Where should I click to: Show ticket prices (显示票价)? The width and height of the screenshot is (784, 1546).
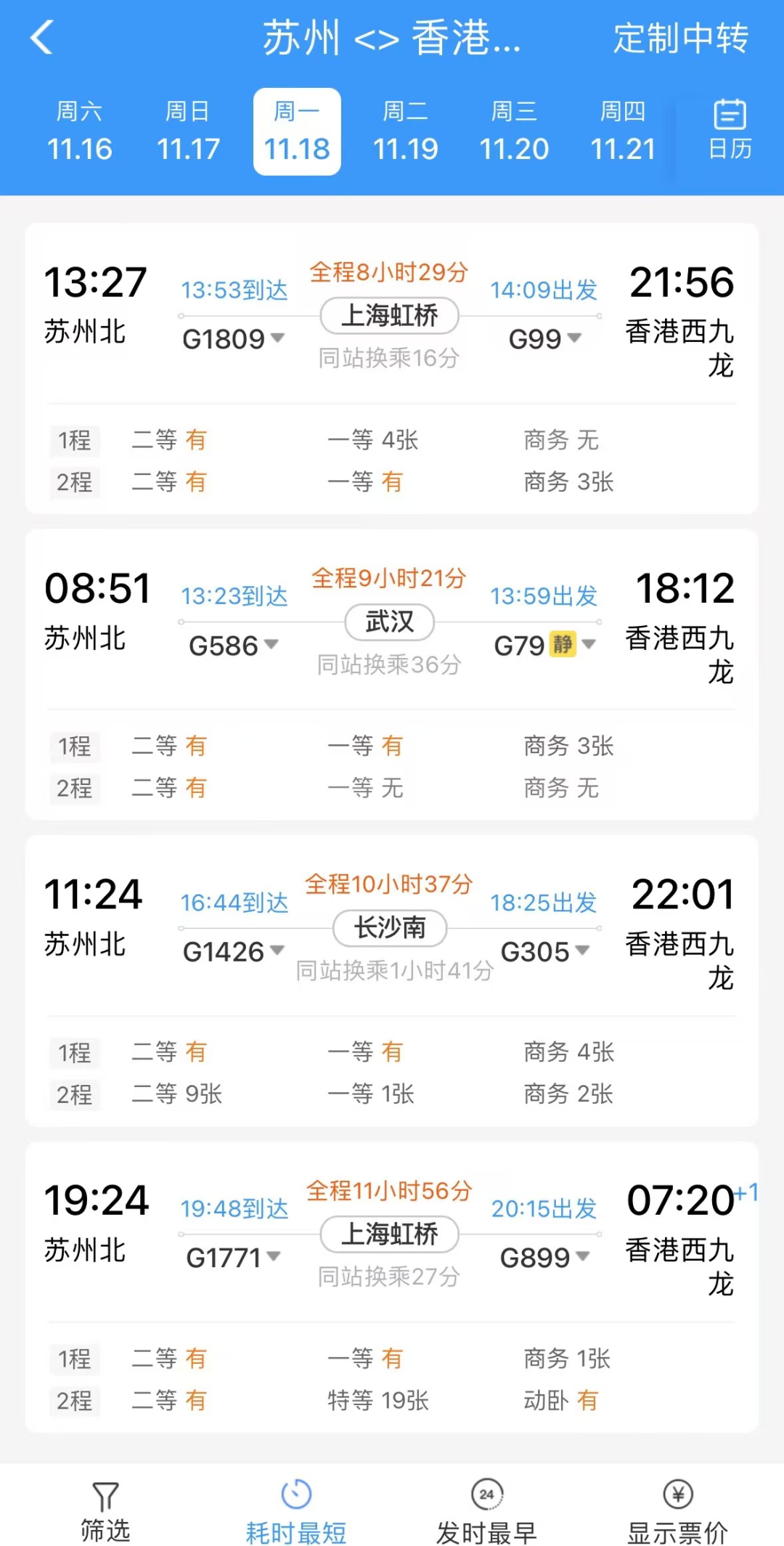[x=678, y=1510]
